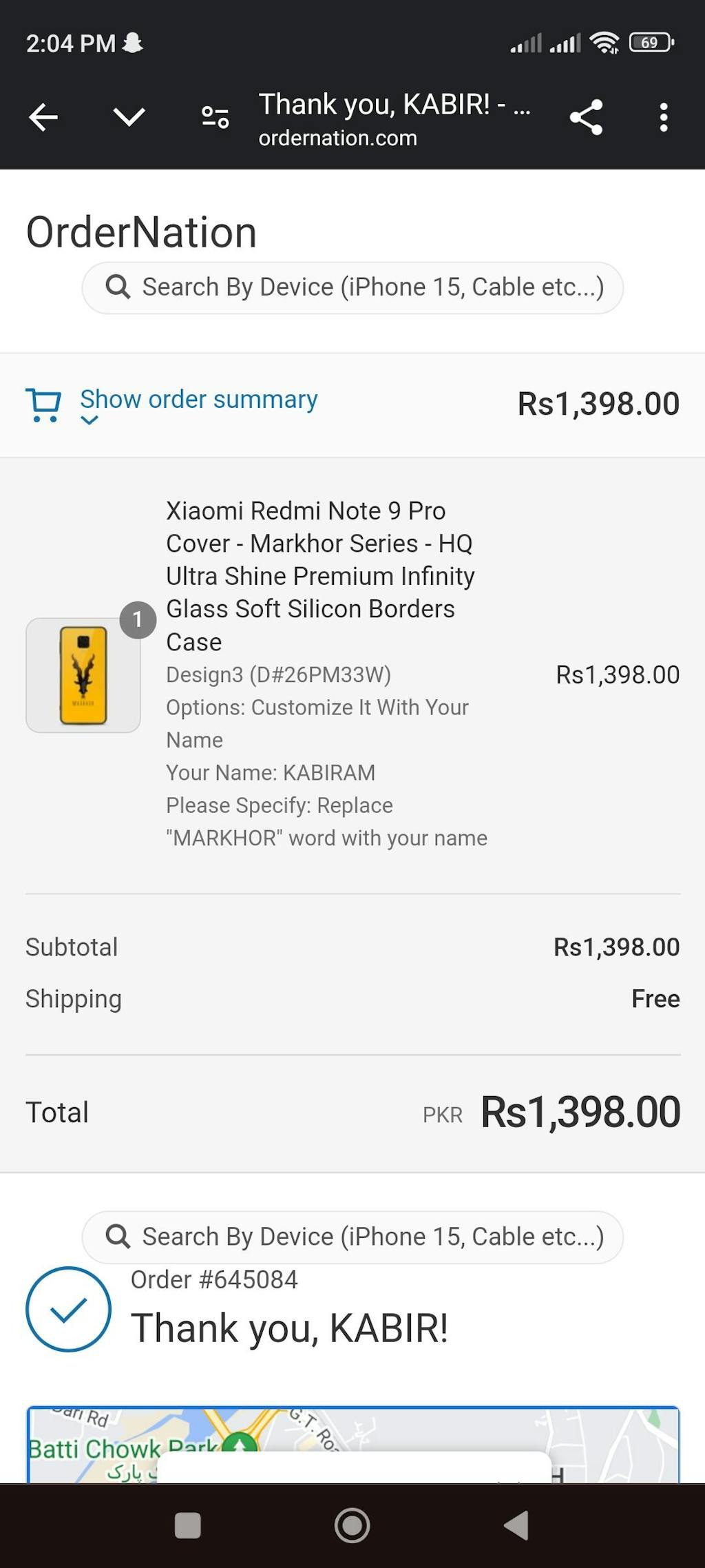Minimize the browser tab with the down chevron

pyautogui.click(x=129, y=117)
